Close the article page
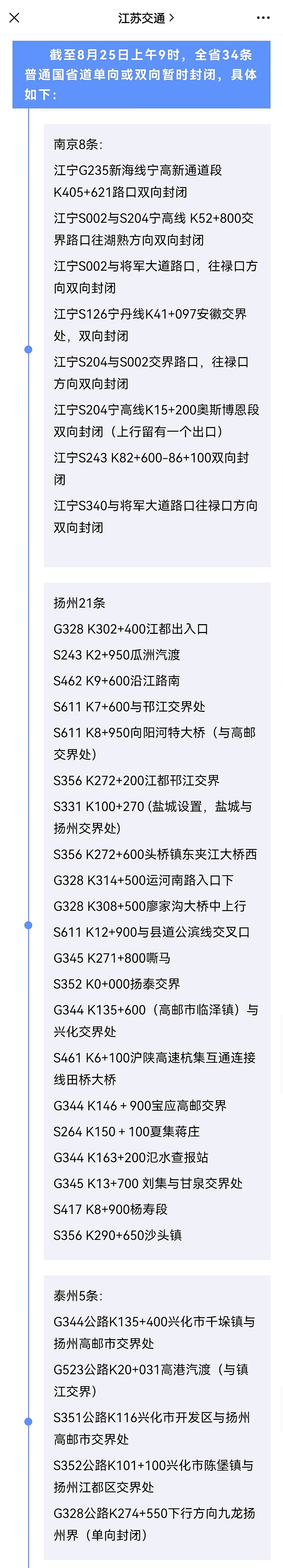283x1568 pixels. (15, 18)
